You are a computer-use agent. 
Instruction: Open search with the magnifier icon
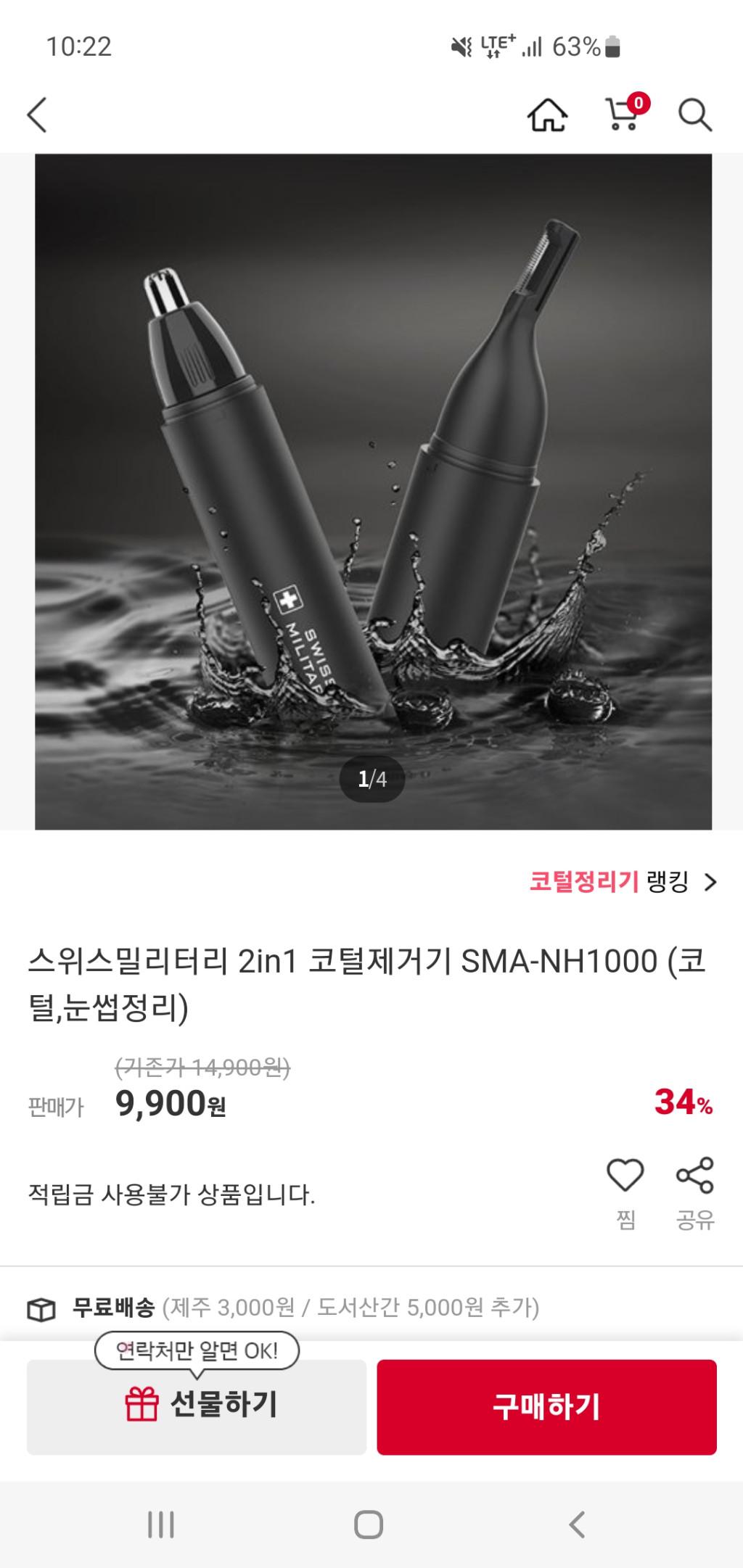pos(694,115)
